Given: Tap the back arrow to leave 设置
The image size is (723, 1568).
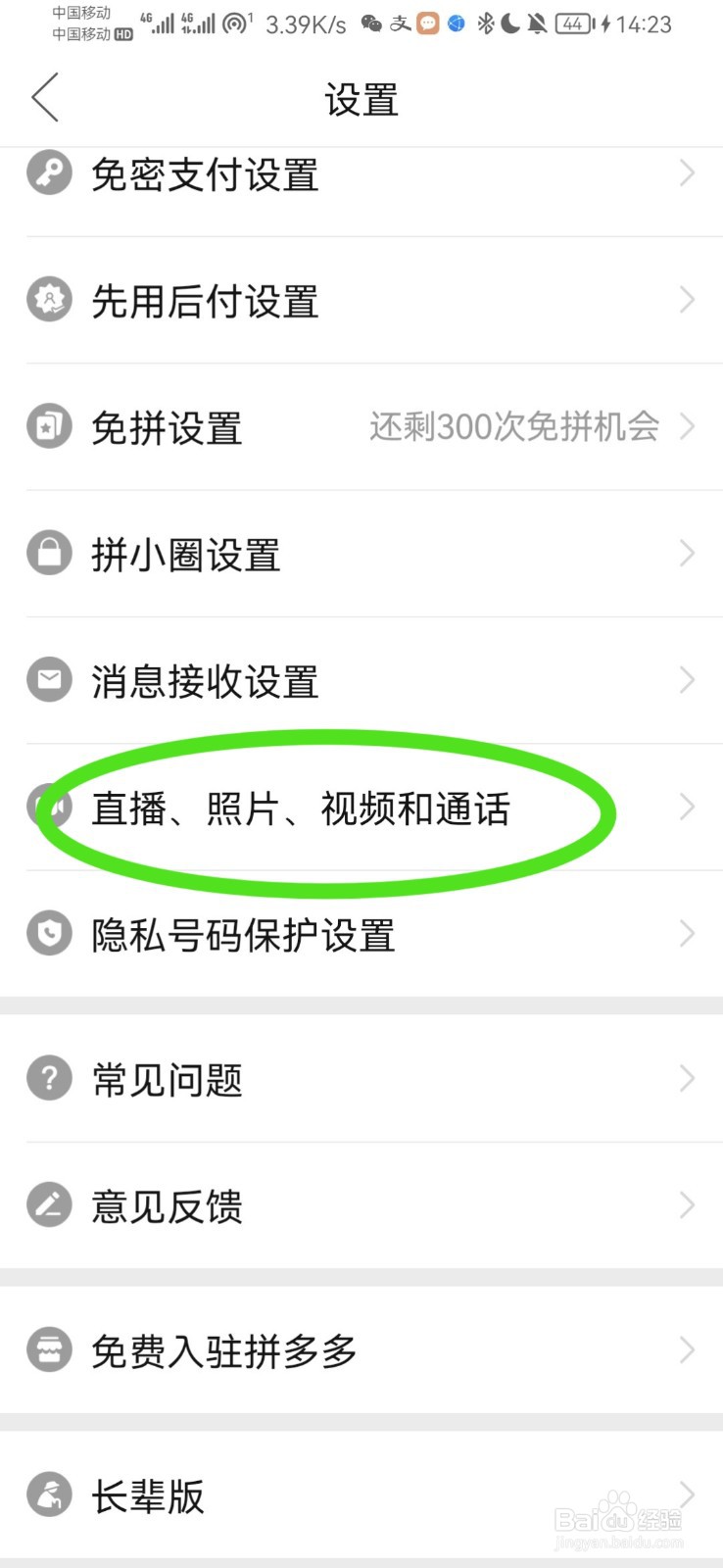Looking at the screenshot, I should (44, 98).
